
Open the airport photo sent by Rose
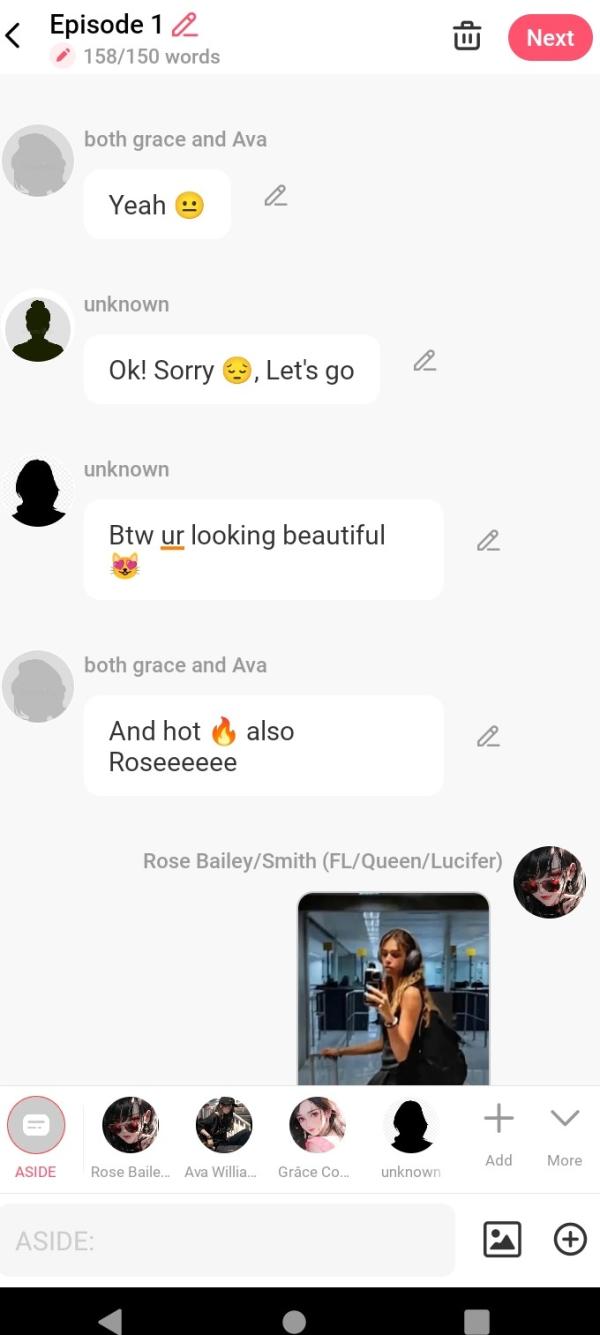(x=393, y=988)
